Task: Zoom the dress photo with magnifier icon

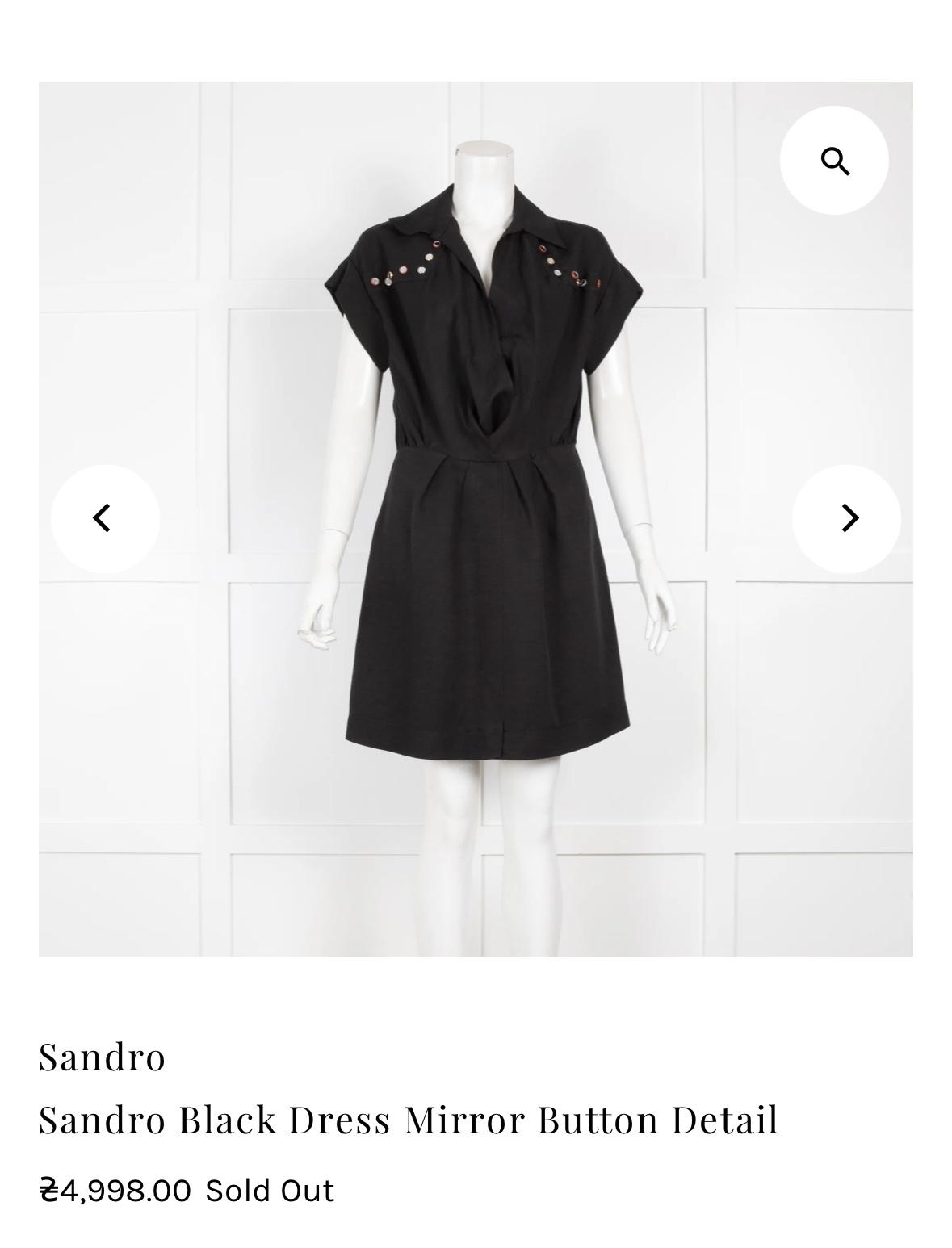Action: pos(834,161)
